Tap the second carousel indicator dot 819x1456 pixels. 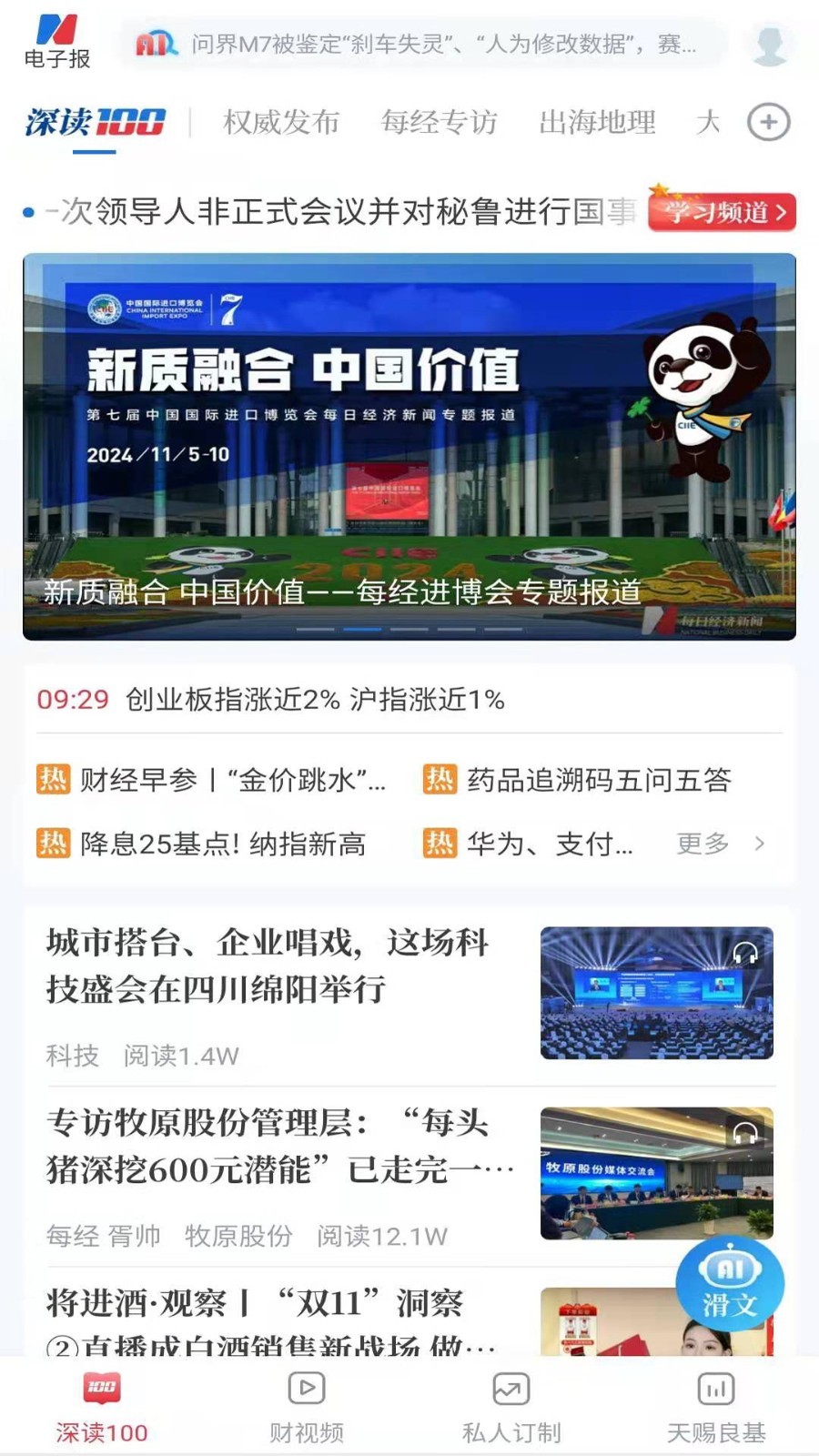pyautogui.click(x=362, y=630)
